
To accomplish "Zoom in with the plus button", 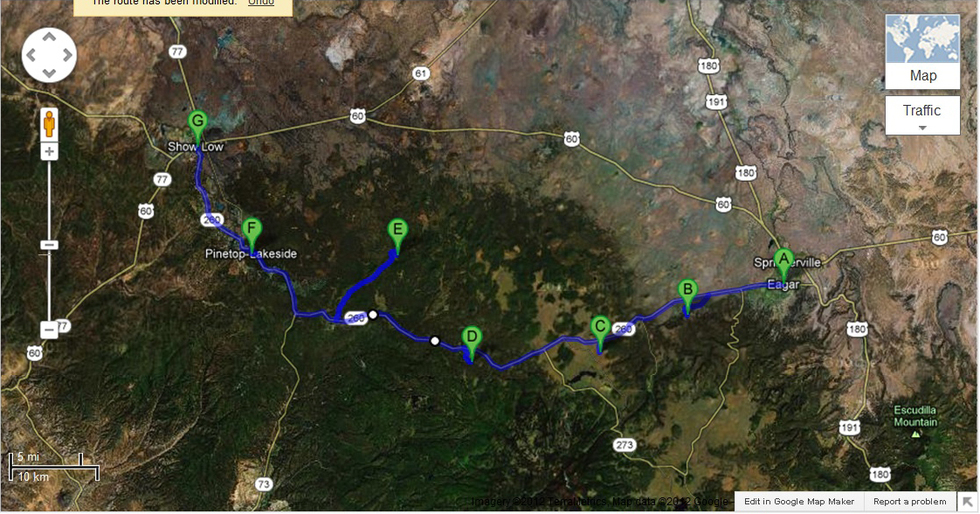I will [x=49, y=152].
